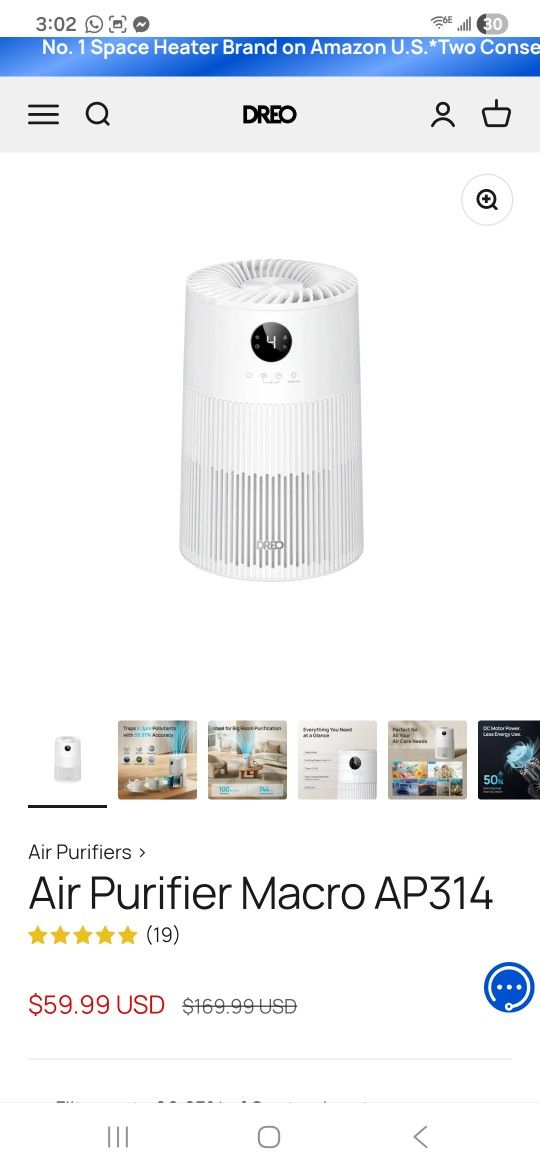Open recent apps from navigation bar
Screen dimensions: 540x1170
118,1137
